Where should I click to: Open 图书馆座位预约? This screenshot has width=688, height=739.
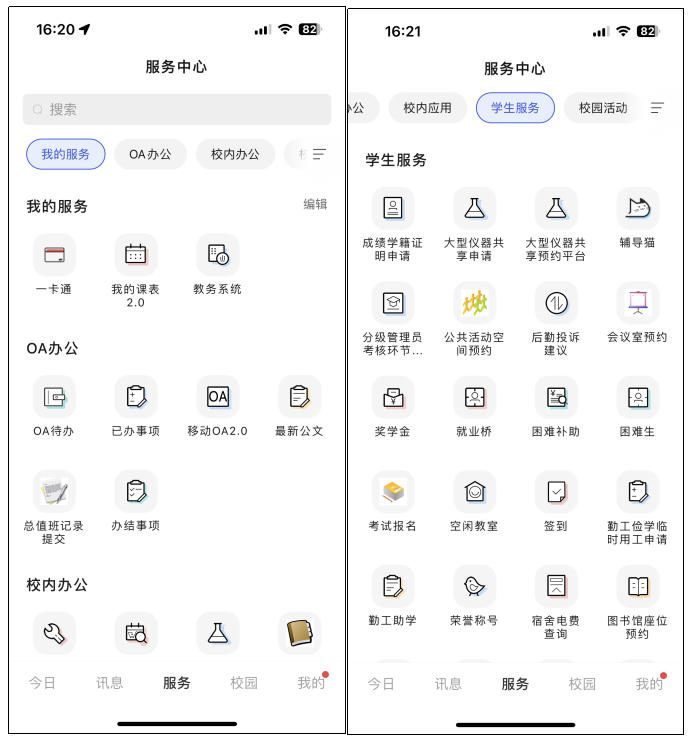637,587
